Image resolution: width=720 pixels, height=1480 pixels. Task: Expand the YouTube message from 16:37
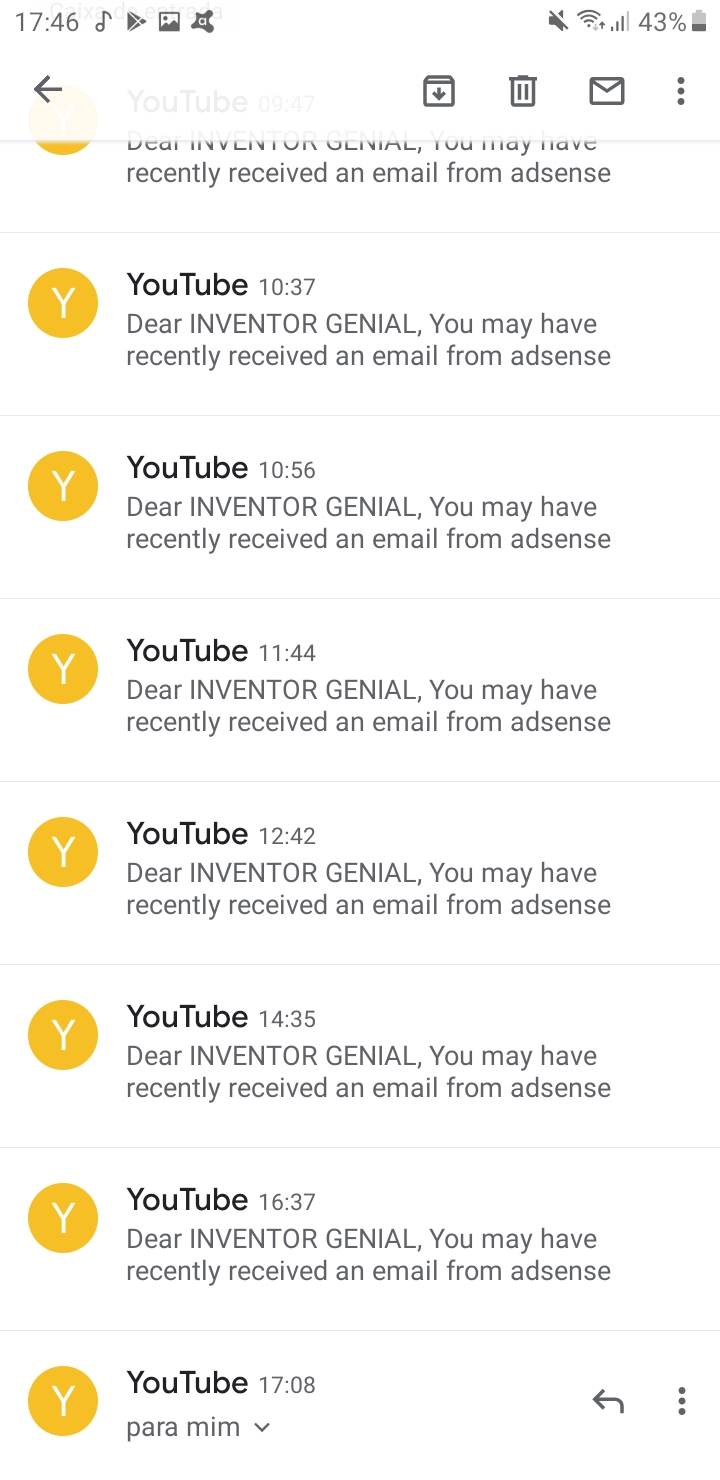coord(360,1239)
